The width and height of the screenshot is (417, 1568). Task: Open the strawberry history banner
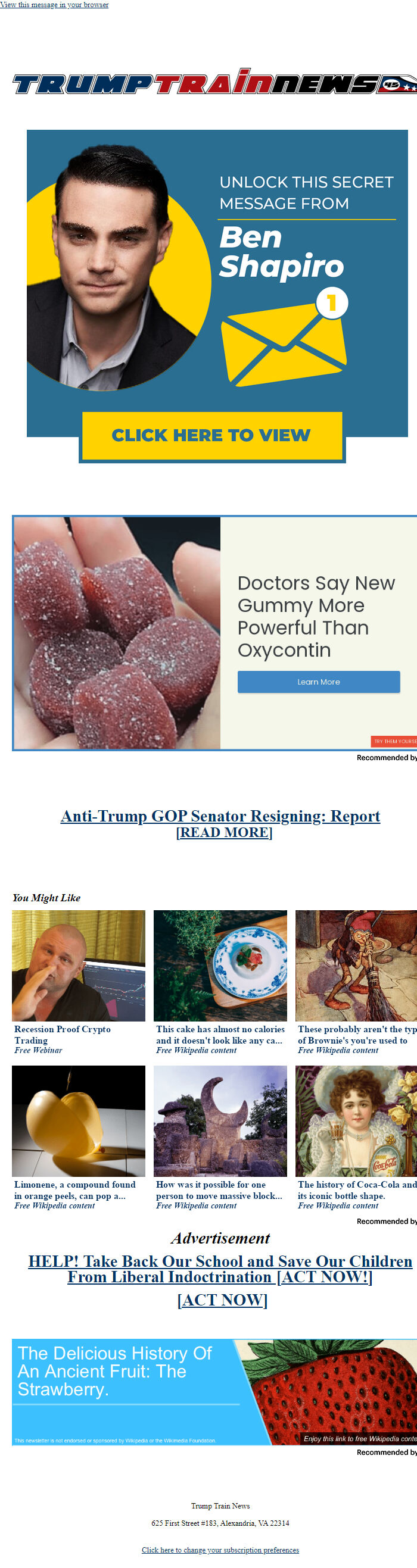[214, 1392]
